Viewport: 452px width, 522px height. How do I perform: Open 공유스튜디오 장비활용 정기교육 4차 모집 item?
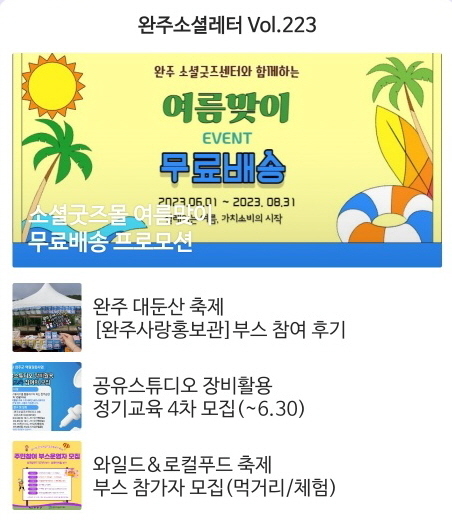point(227,396)
